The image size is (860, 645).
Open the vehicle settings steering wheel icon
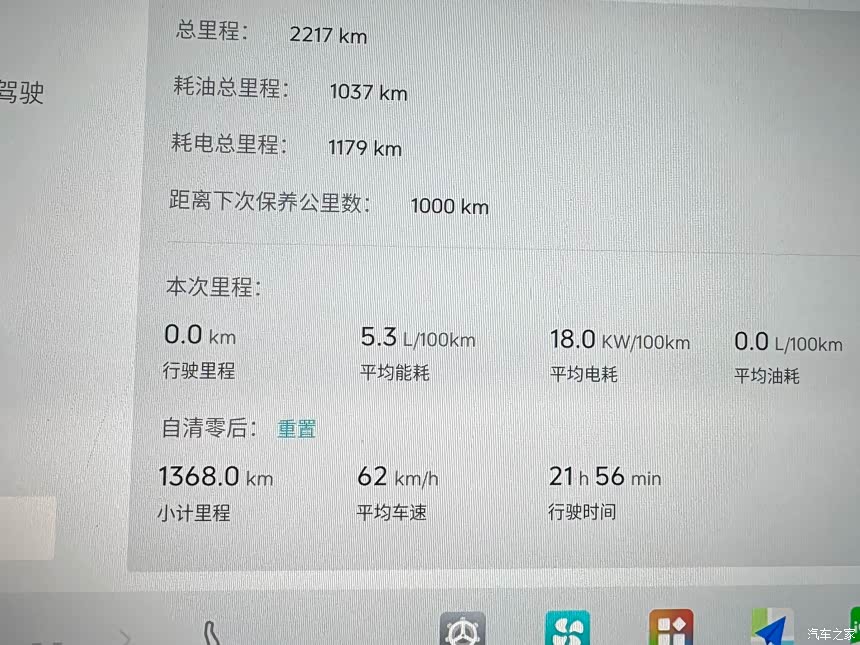point(462,630)
